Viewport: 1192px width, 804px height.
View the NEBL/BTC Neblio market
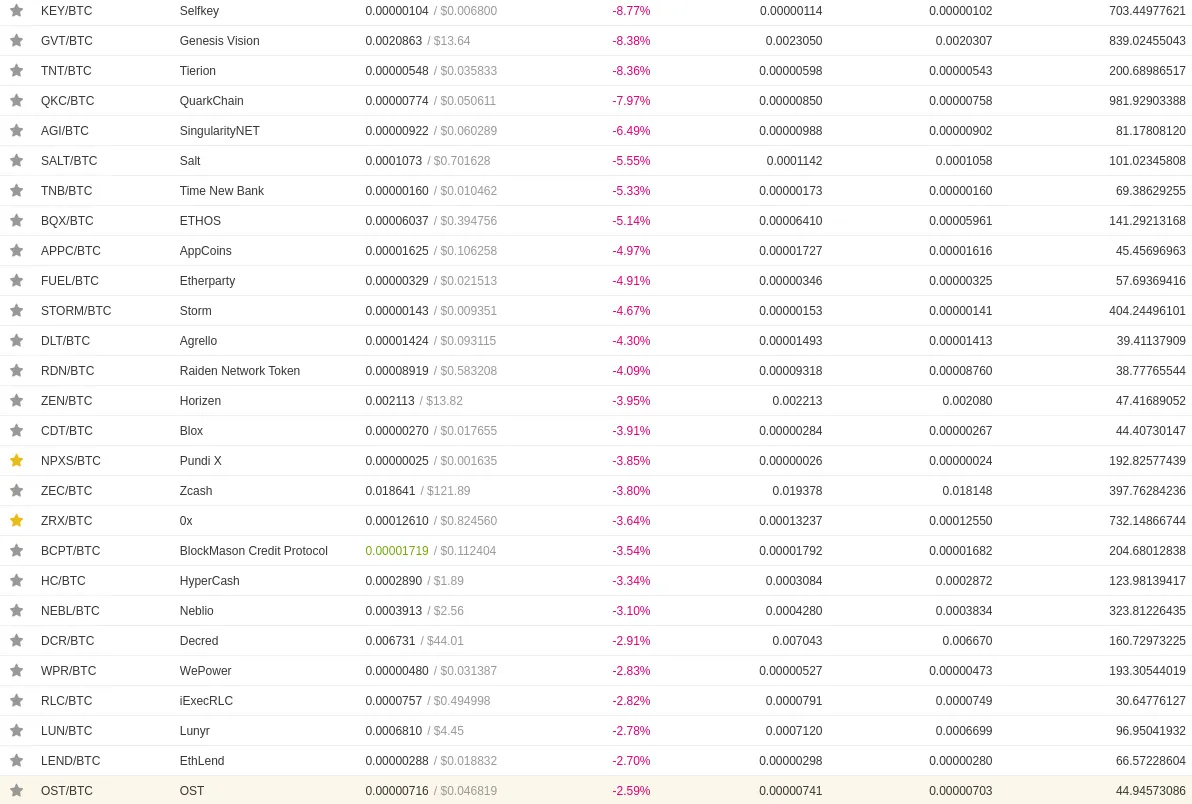click(70, 611)
